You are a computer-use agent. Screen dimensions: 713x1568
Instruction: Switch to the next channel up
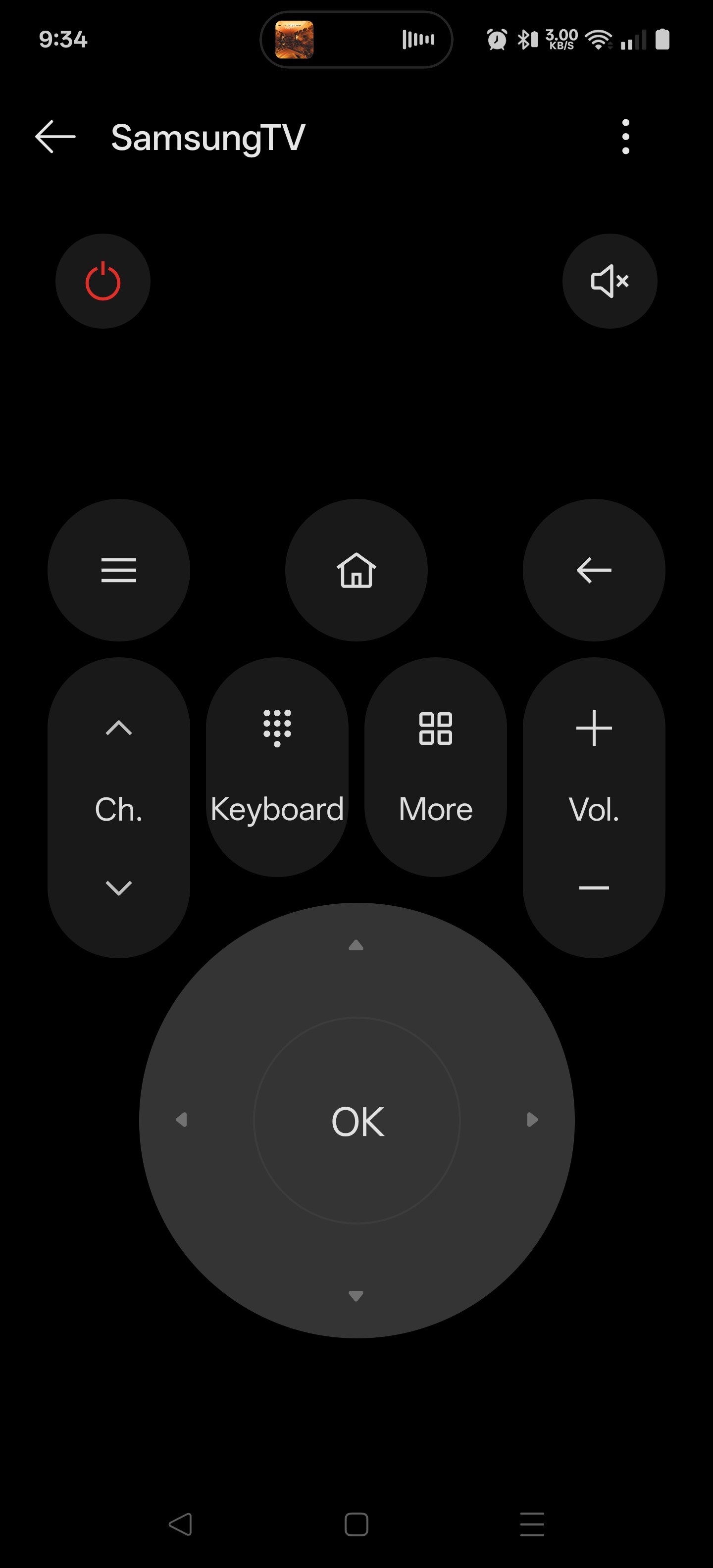pyautogui.click(x=119, y=728)
